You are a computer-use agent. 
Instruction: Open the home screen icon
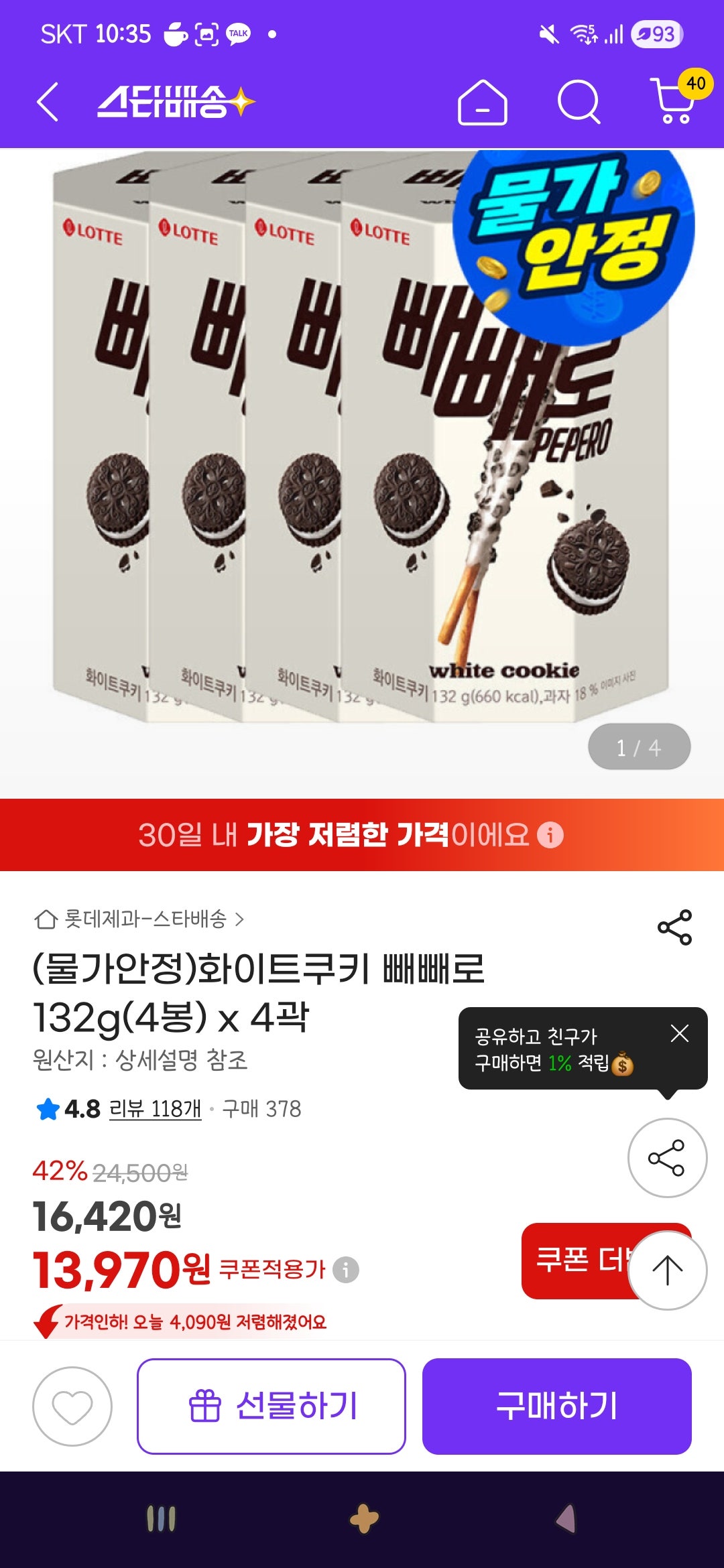click(x=481, y=103)
